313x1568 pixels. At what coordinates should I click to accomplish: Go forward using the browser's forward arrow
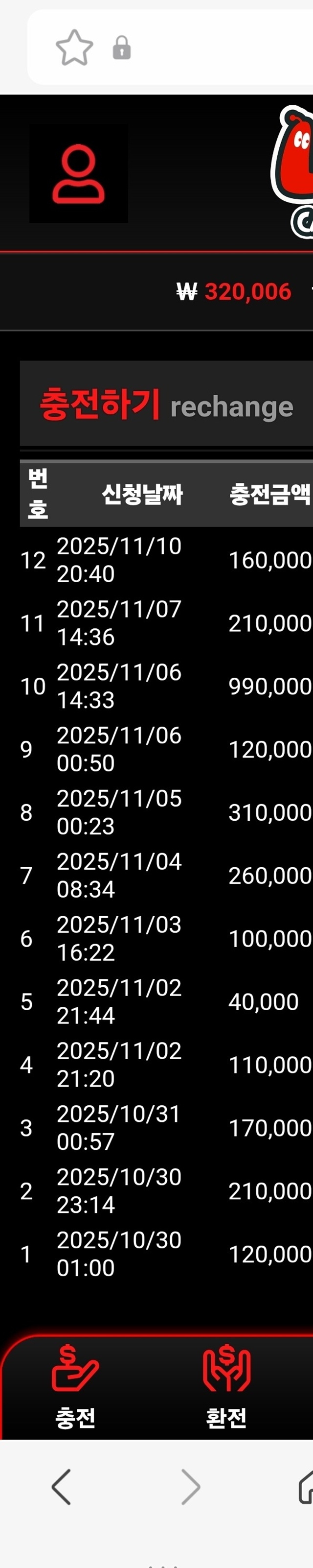point(190,1487)
